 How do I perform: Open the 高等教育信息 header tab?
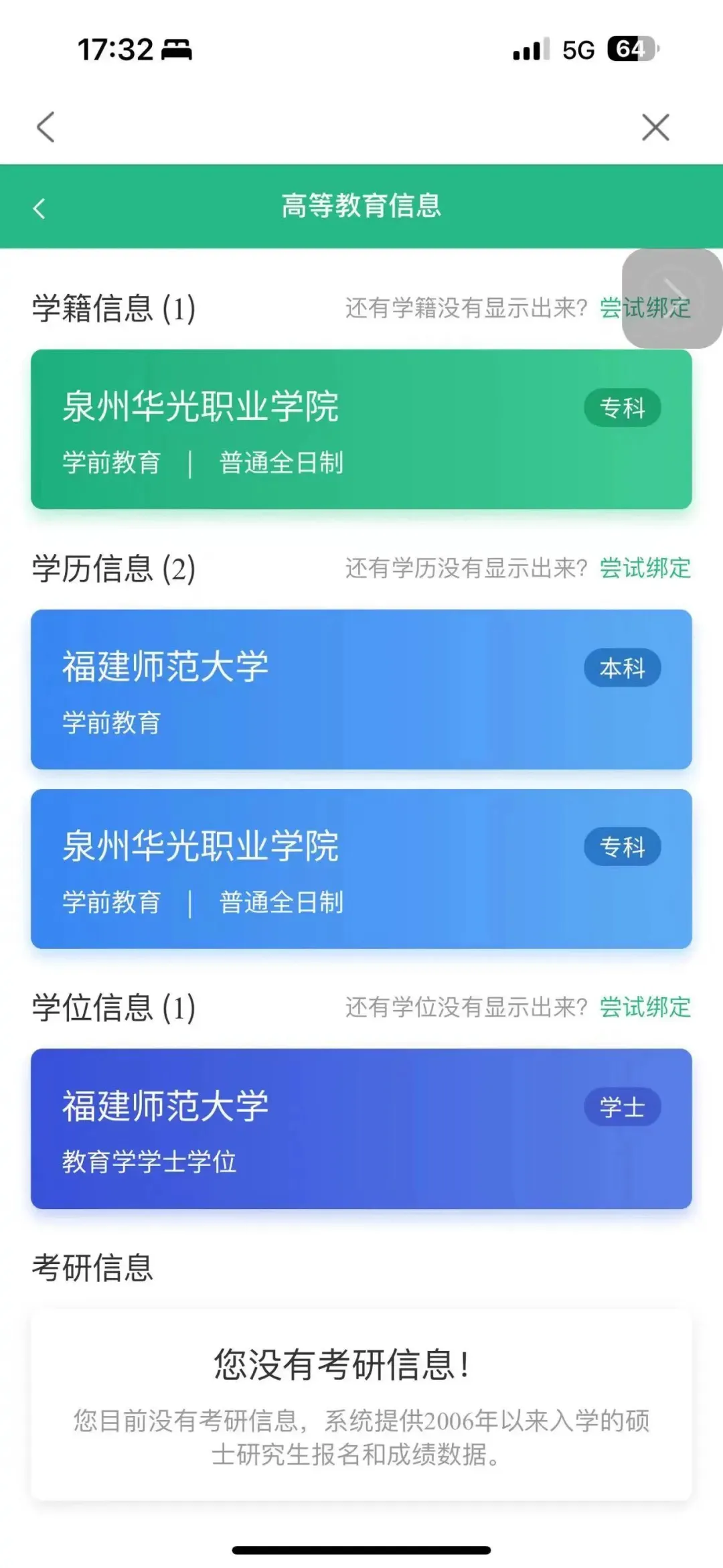(361, 206)
